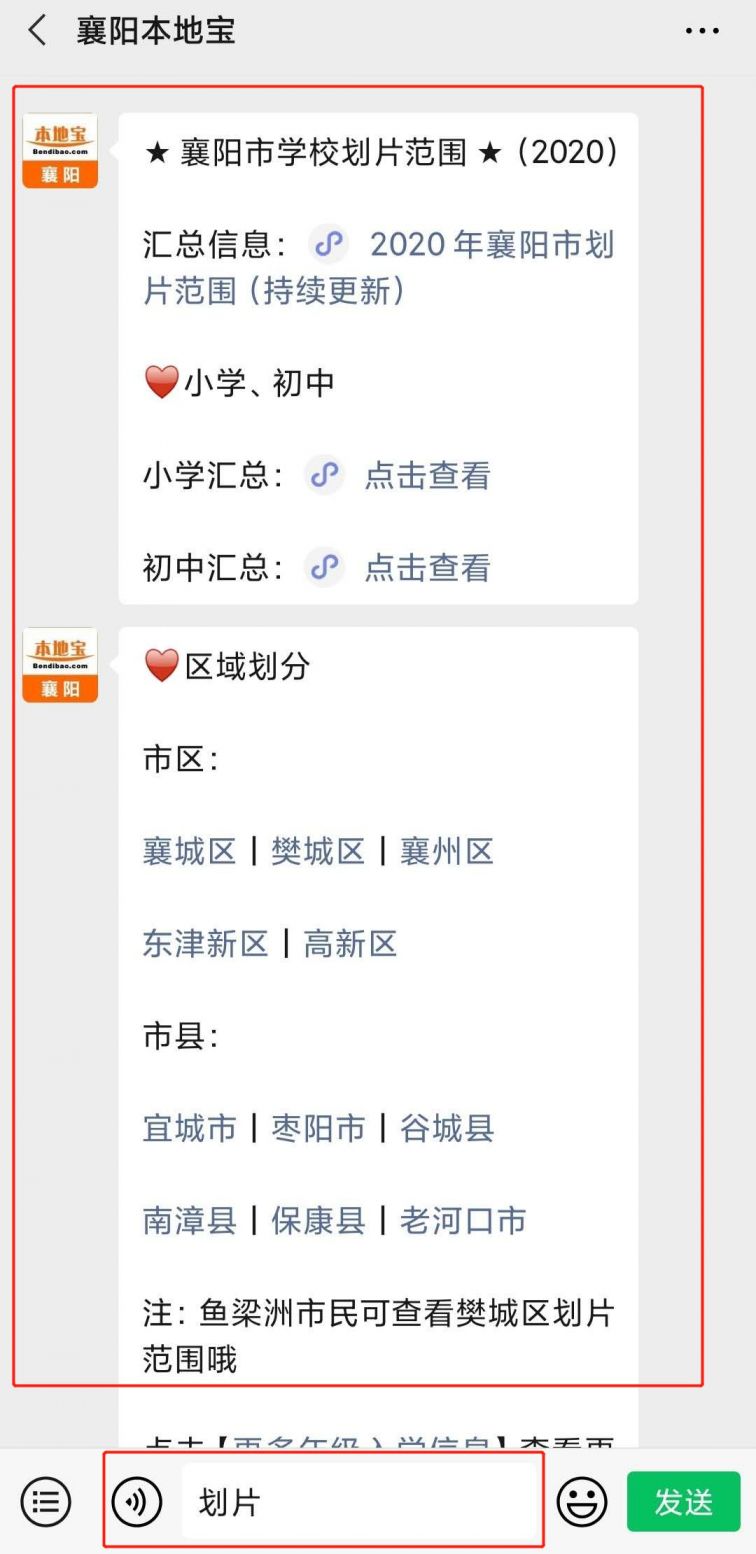The image size is (756, 1554).
Task: Open the account menu list icon
Action: pyautogui.click(x=46, y=1501)
